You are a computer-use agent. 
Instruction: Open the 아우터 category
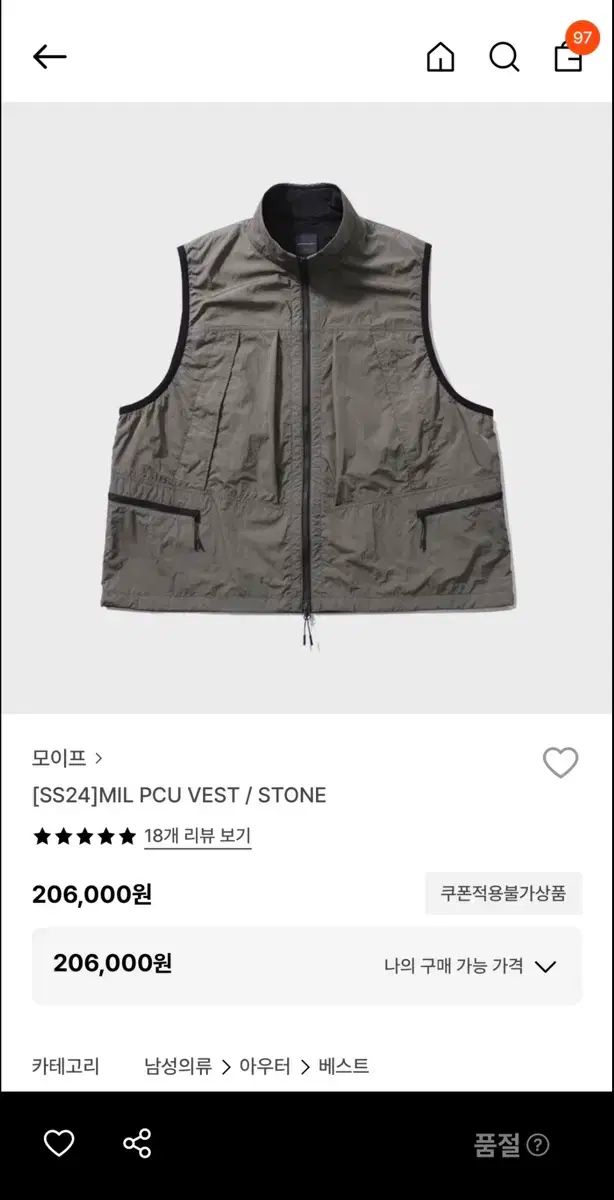[264, 1066]
